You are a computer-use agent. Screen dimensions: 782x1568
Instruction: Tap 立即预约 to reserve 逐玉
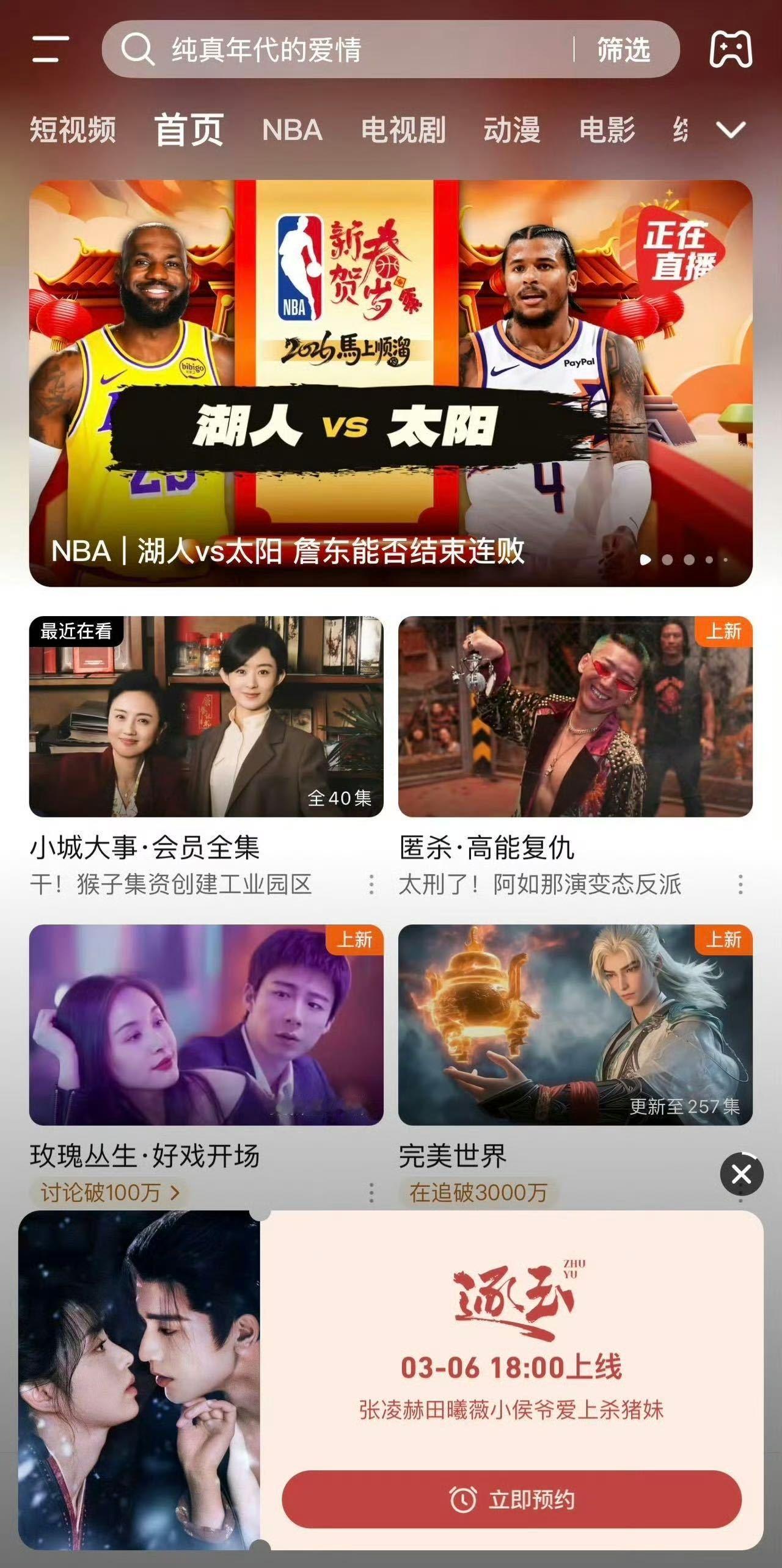(x=511, y=1499)
